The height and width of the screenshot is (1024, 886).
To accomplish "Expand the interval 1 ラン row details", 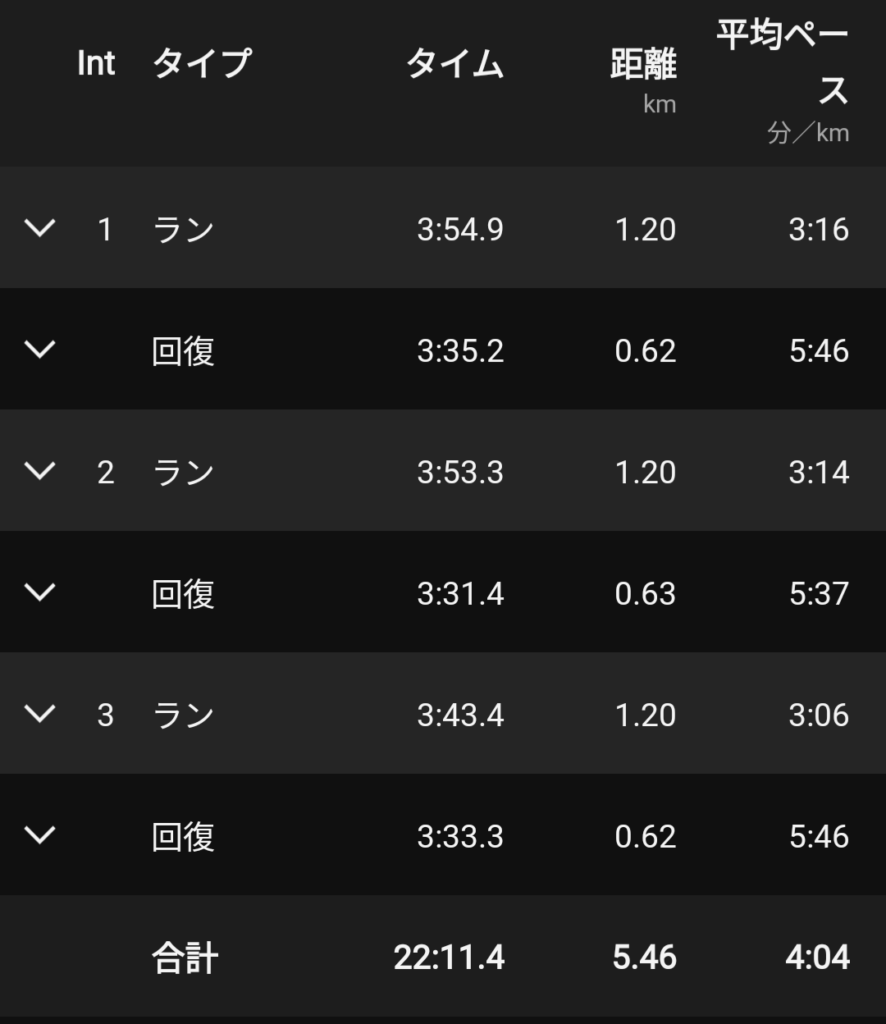I will 39,228.
